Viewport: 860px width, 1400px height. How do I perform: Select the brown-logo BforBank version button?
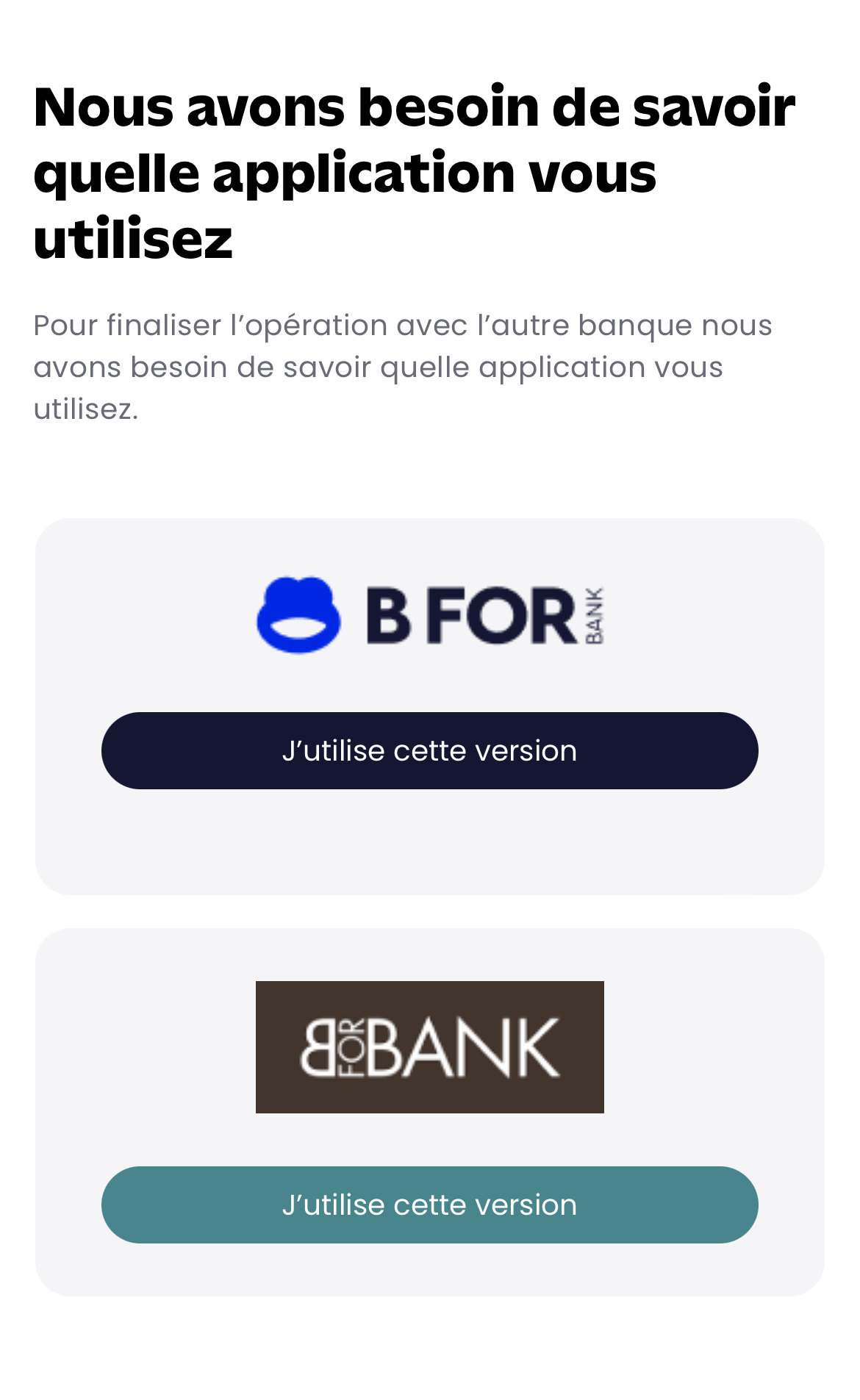[x=429, y=1205]
